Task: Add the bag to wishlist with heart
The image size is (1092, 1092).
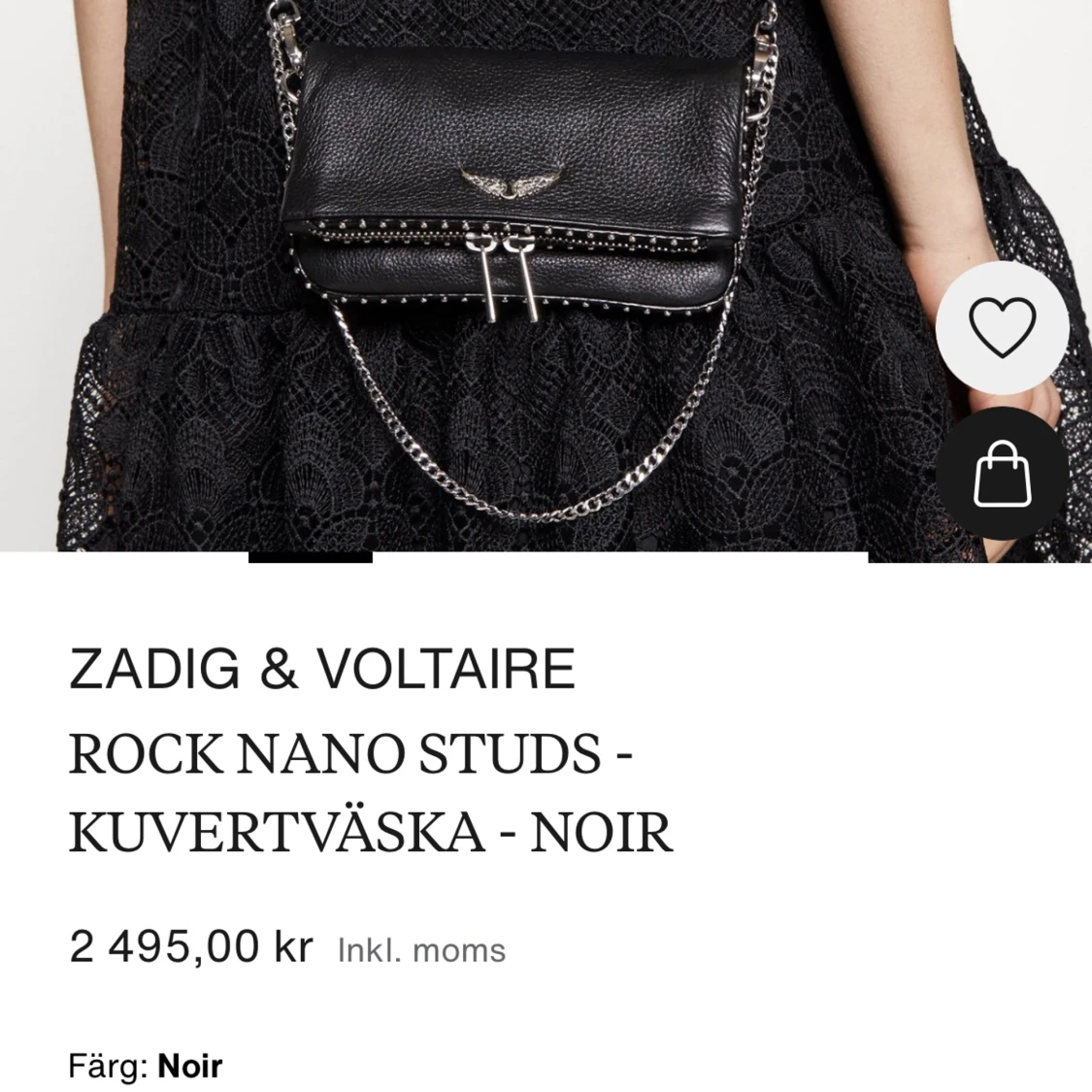Action: pos(1003,328)
